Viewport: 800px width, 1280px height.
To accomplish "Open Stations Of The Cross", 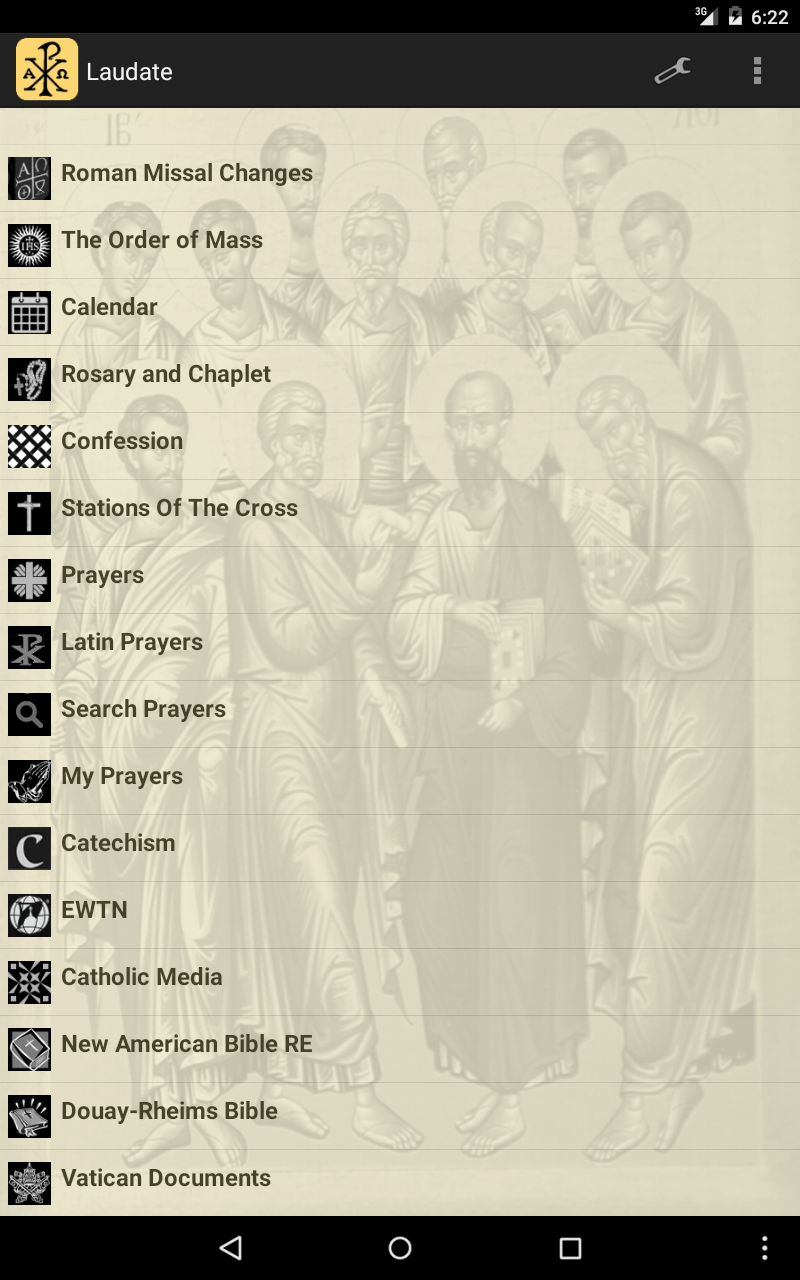I will pyautogui.click(x=180, y=509).
